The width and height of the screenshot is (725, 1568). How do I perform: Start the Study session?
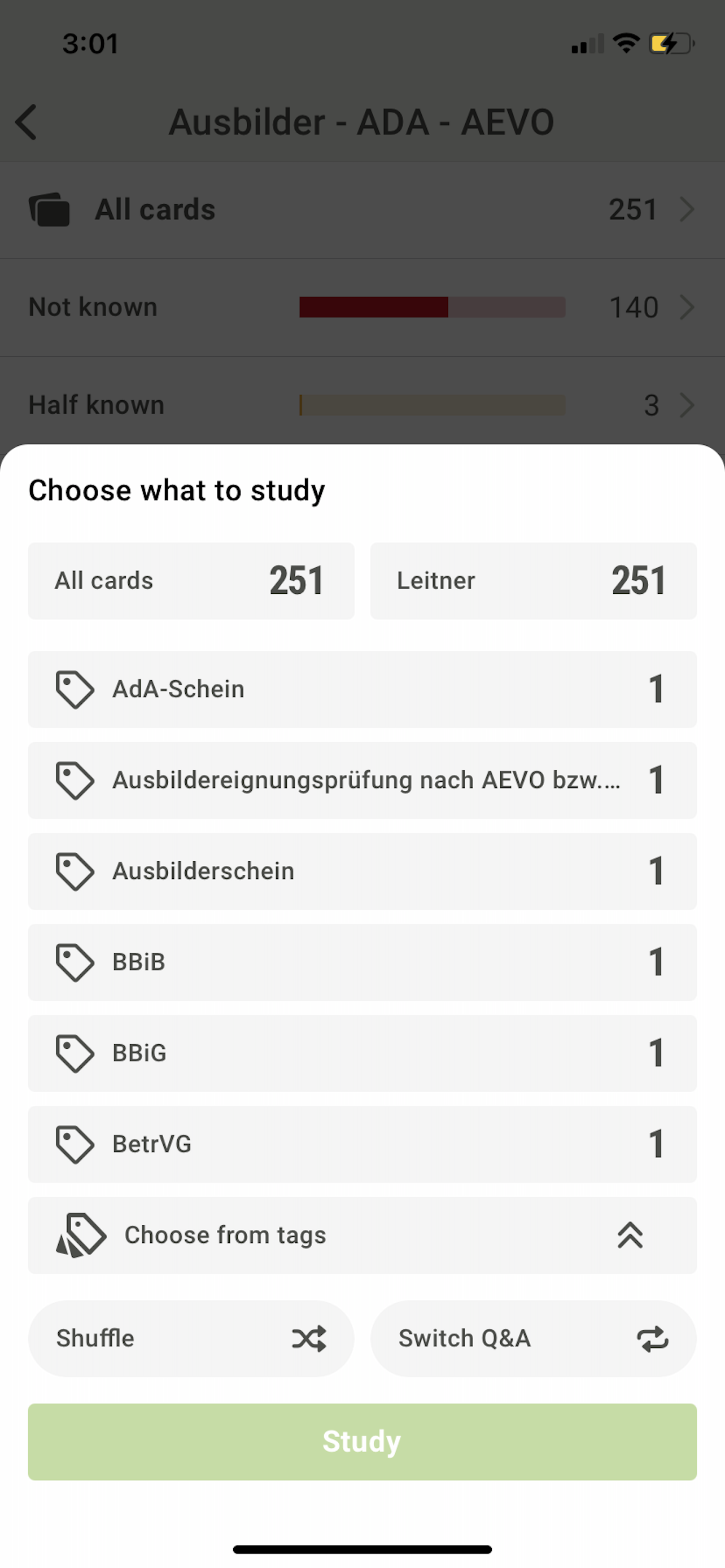pos(362,1442)
